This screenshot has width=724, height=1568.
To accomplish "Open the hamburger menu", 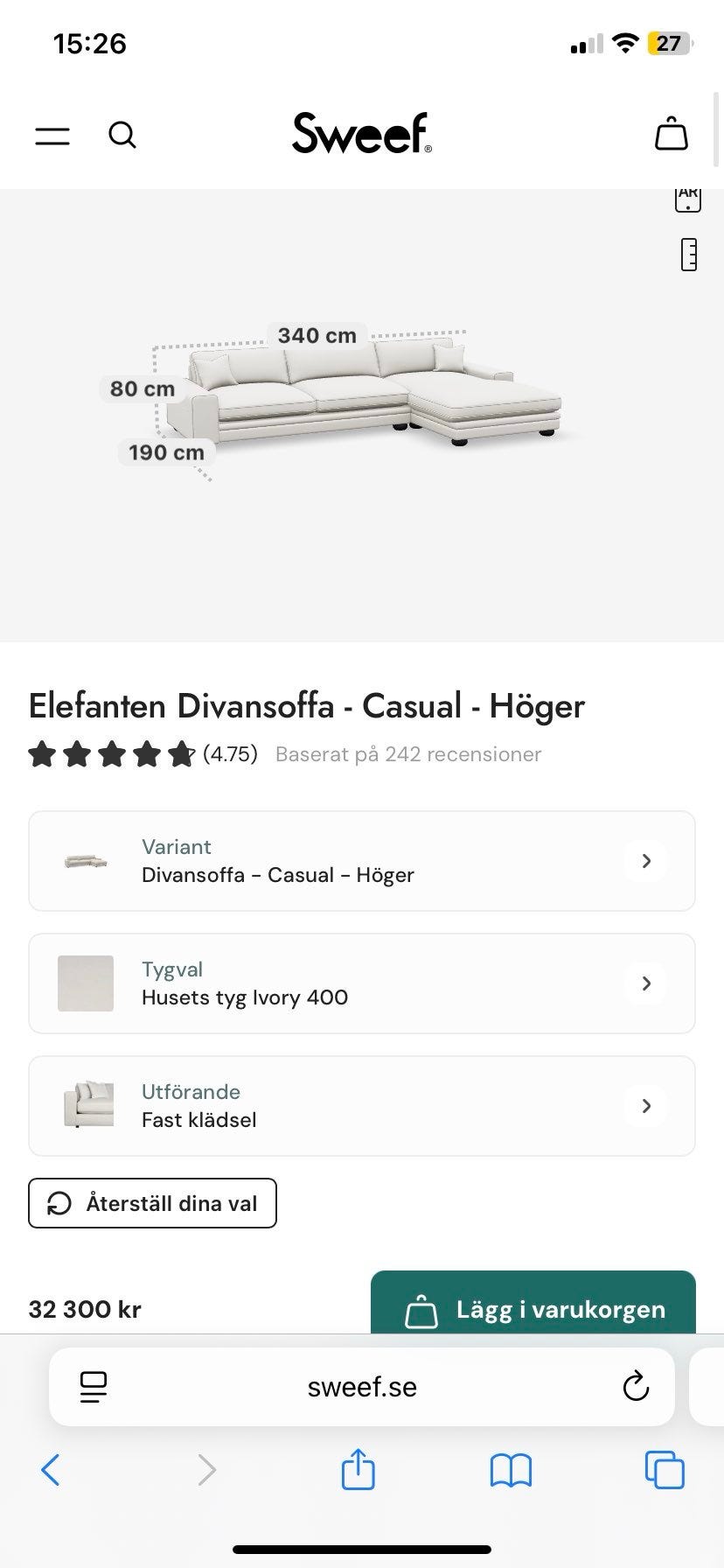I will coord(51,135).
